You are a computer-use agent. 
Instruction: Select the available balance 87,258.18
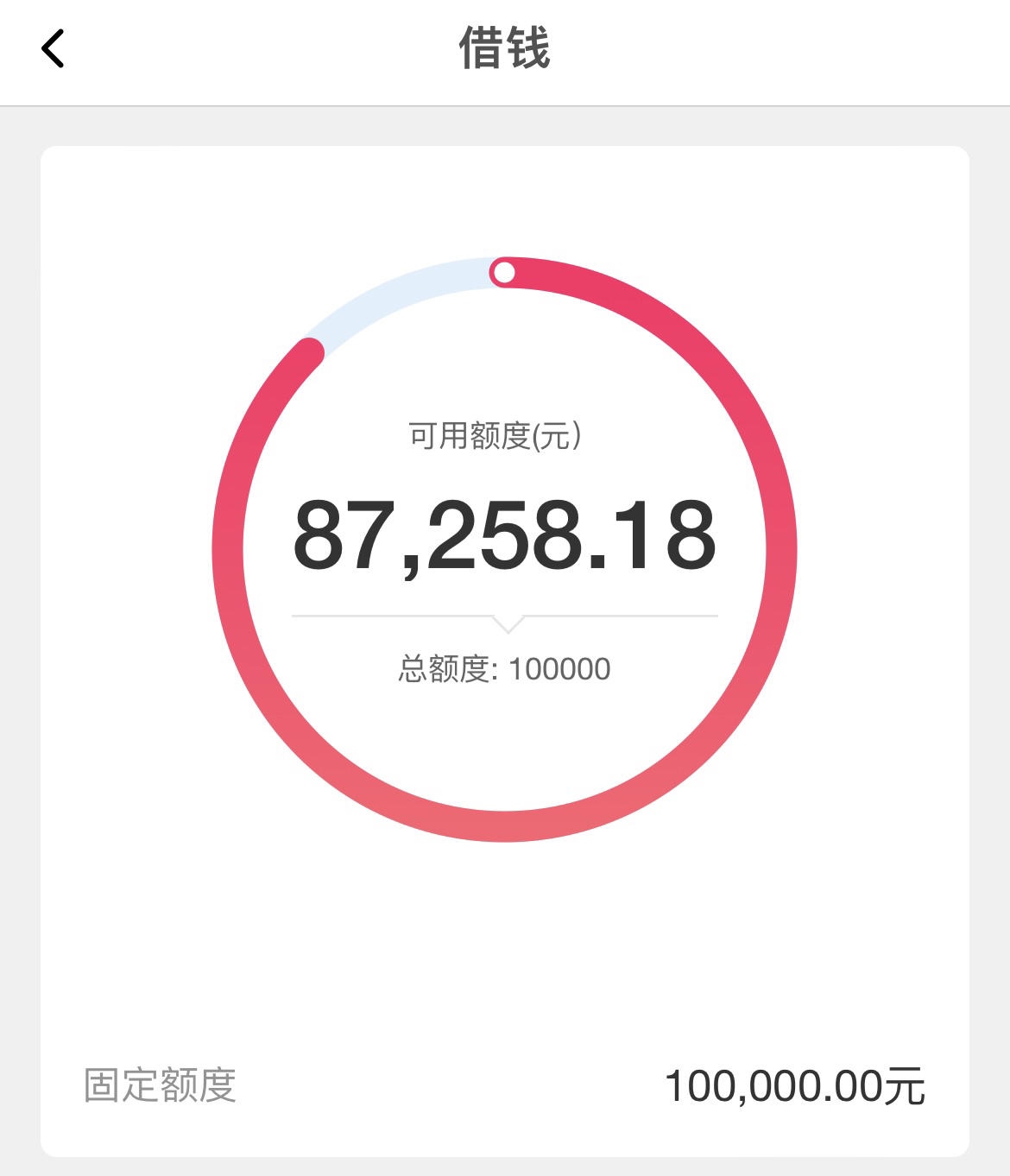(x=505, y=535)
